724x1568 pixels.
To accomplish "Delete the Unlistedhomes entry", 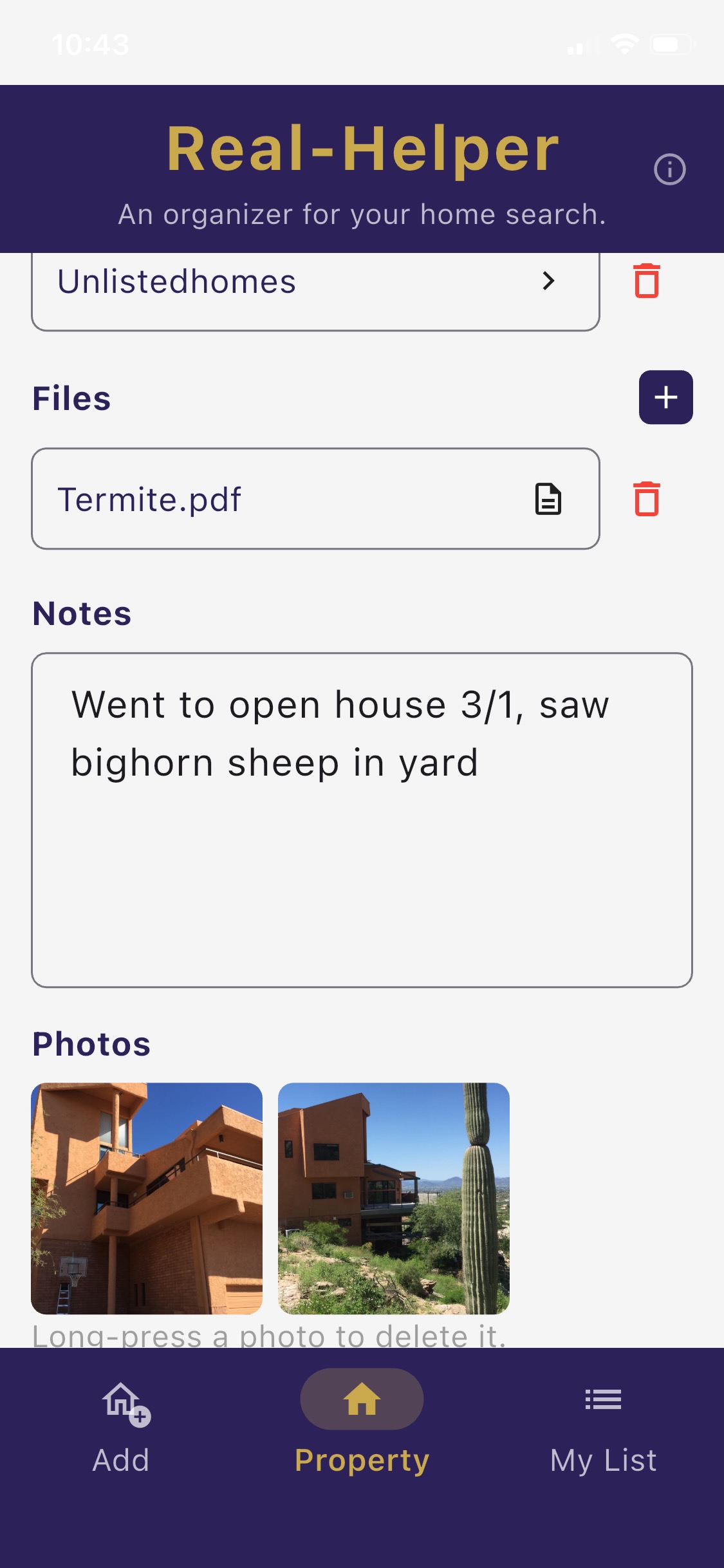I will tap(647, 281).
